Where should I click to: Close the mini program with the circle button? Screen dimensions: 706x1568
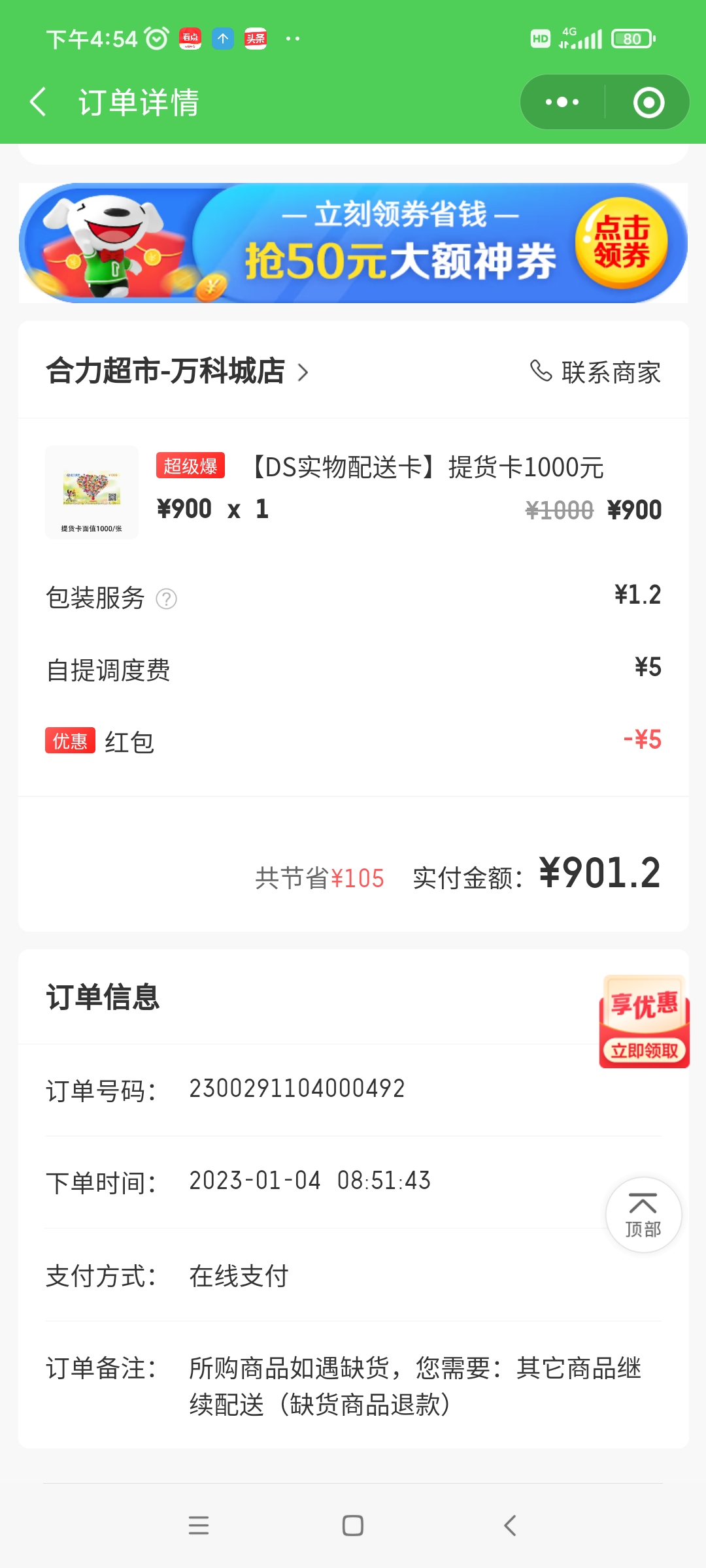(x=648, y=103)
